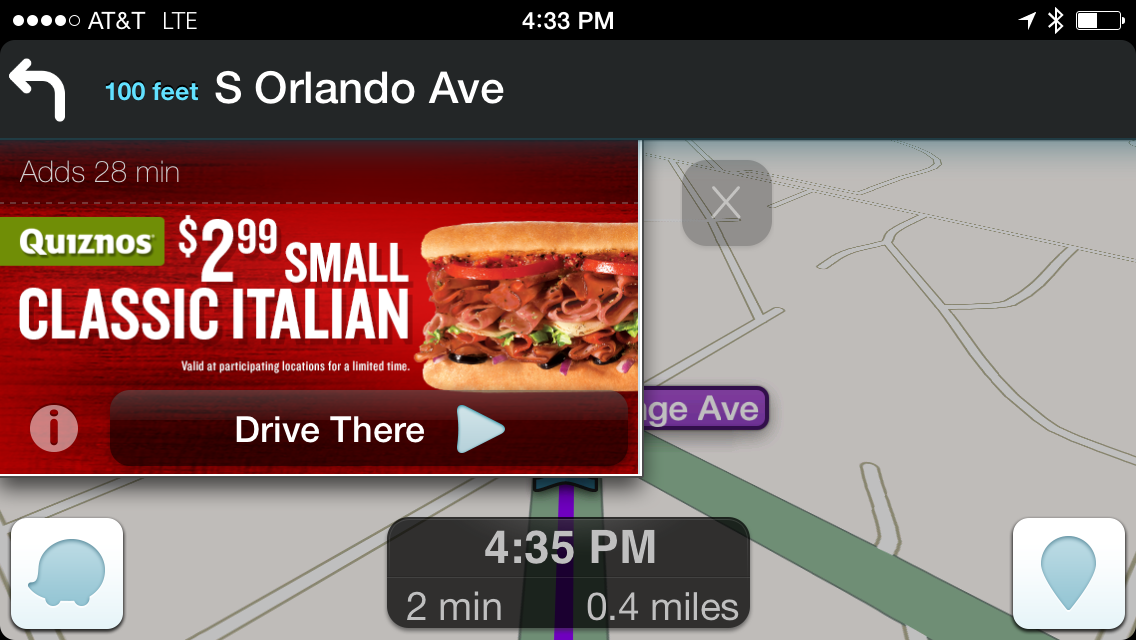Dismiss the Quiznos ad with the X
Viewport: 1136px width, 640px height.
726,203
